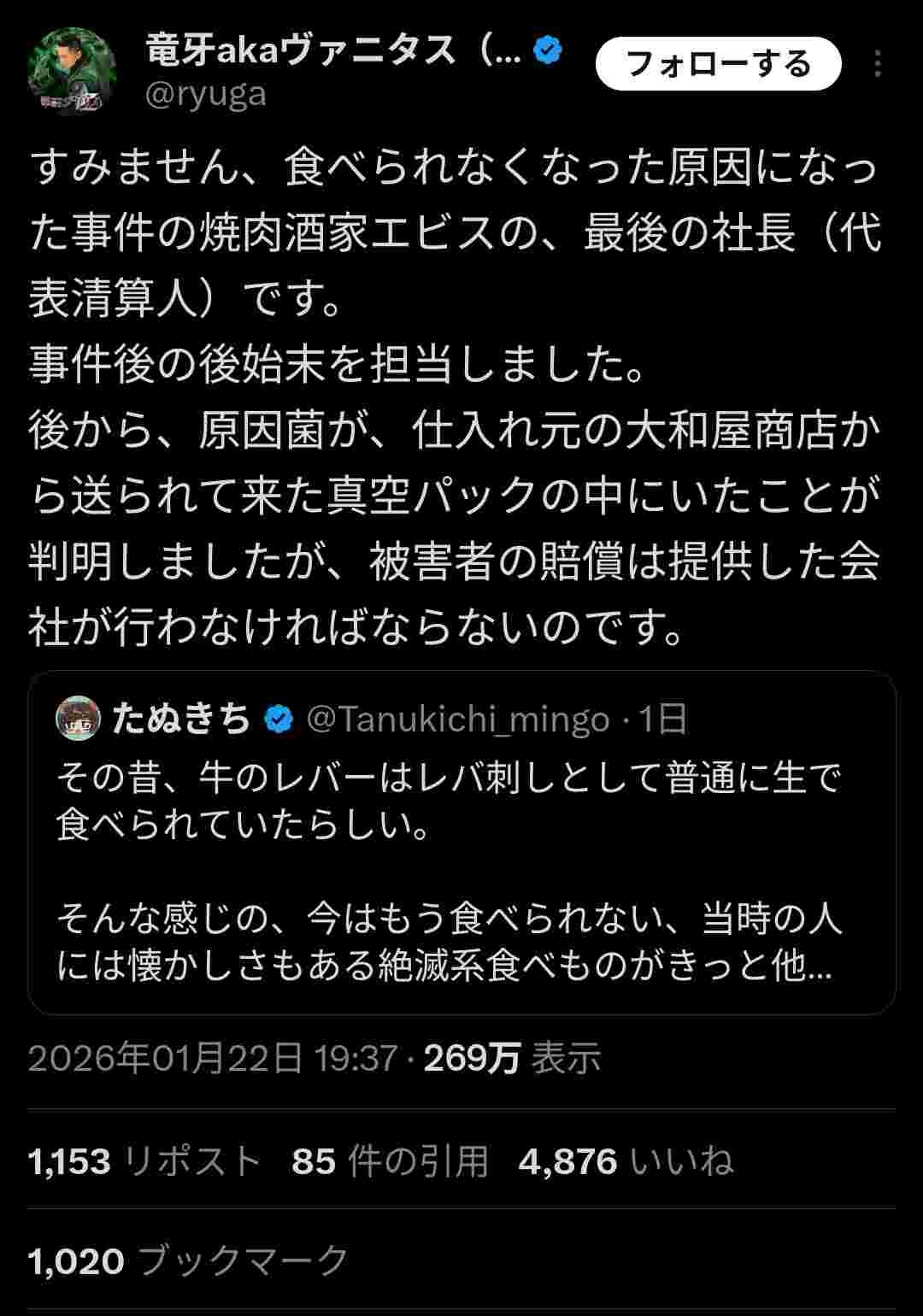Check the 269万 表示 view count
The width and height of the screenshot is (923, 1316).
pyautogui.click(x=513, y=1059)
